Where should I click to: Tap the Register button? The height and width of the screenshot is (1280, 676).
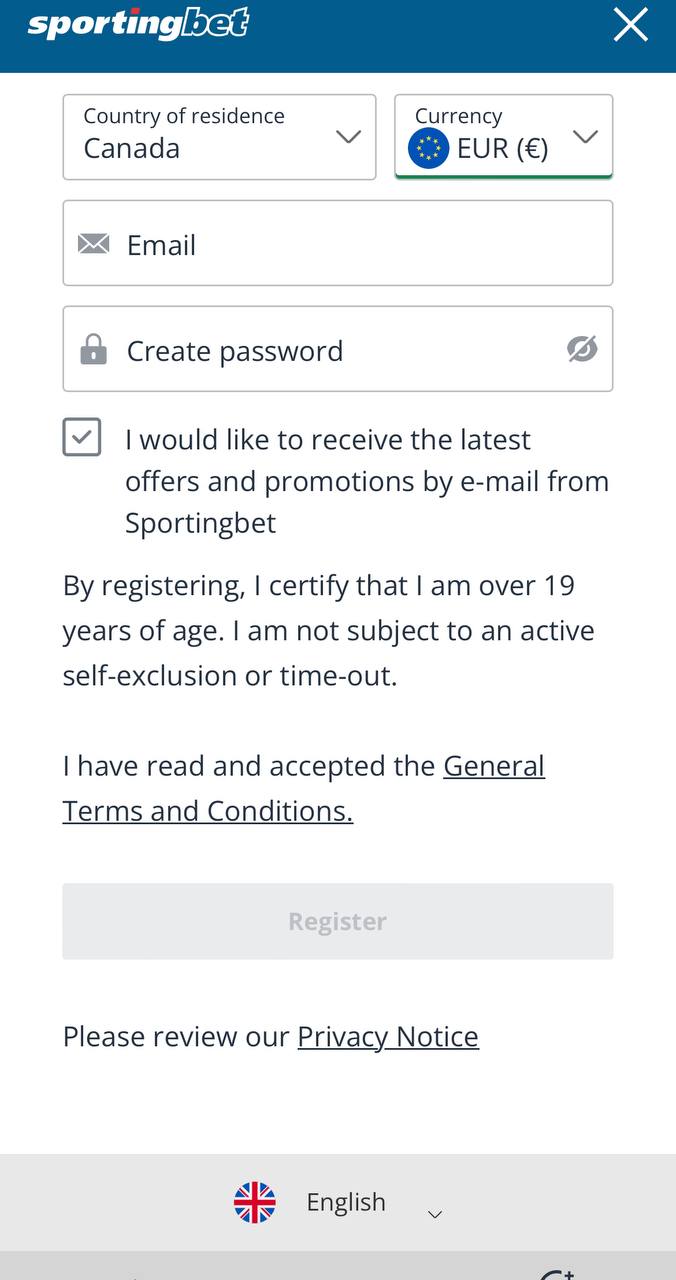pos(338,921)
